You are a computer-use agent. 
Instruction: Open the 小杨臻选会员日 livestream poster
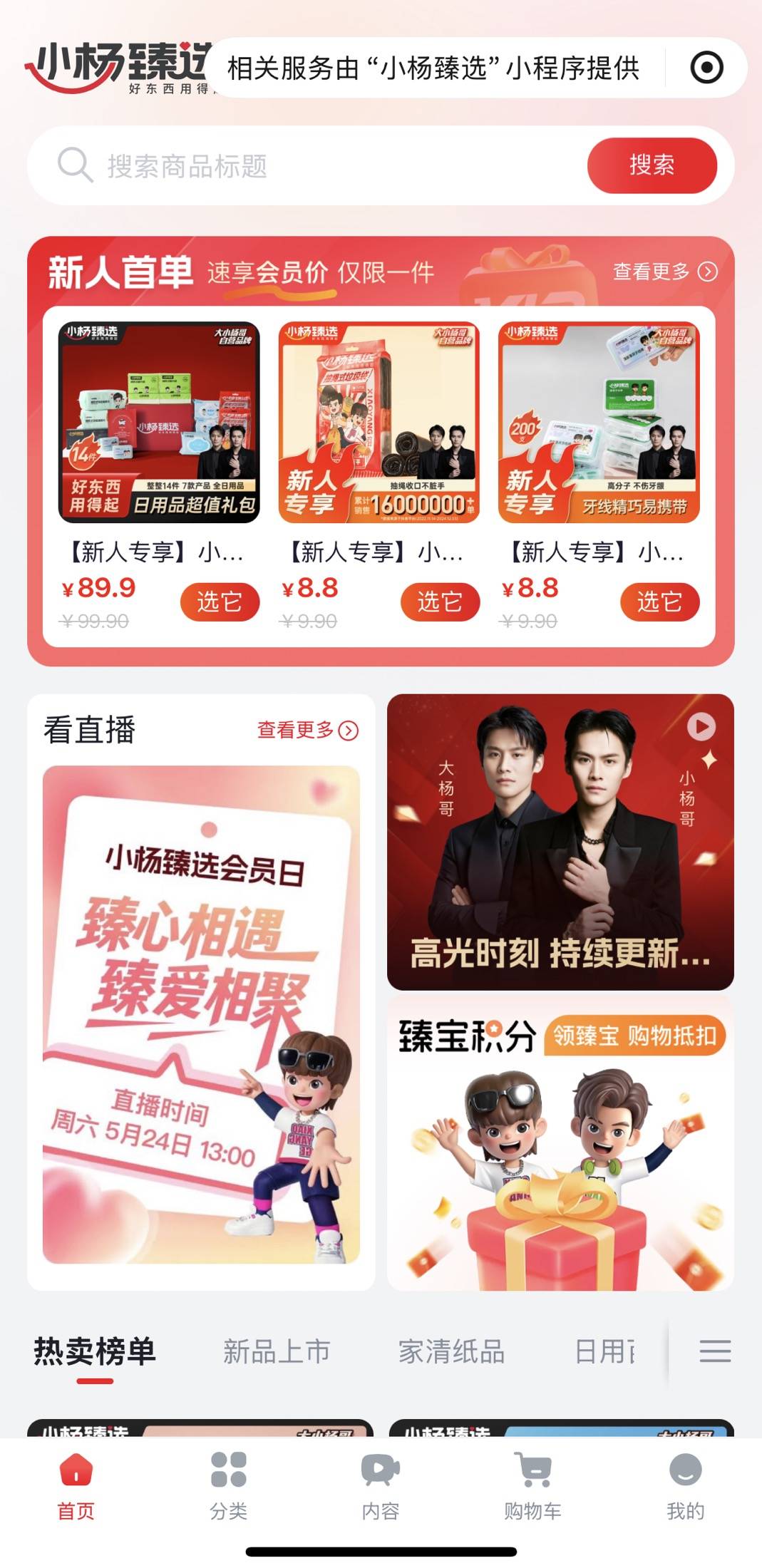(x=201, y=1015)
